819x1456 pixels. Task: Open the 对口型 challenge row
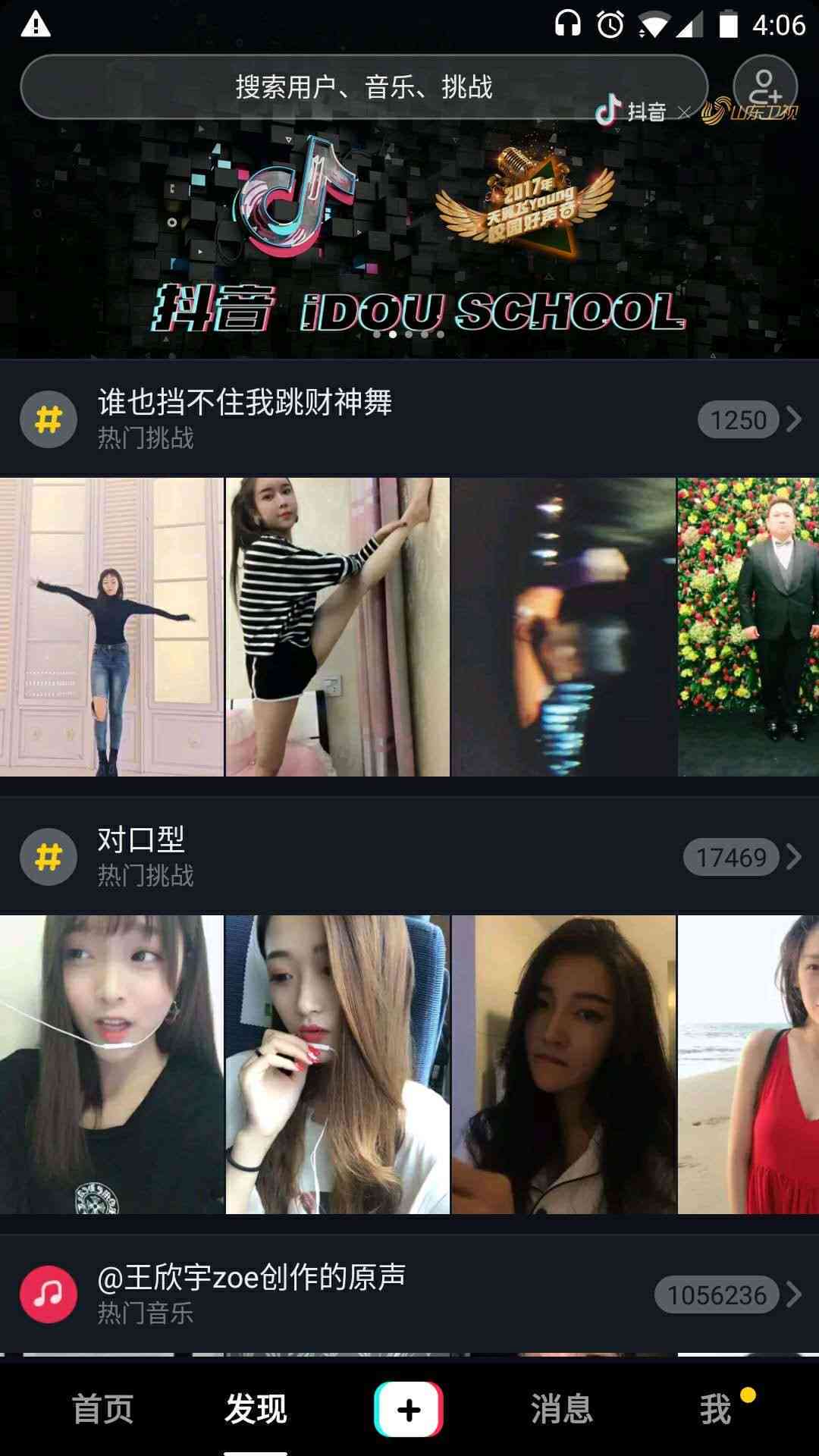point(409,856)
